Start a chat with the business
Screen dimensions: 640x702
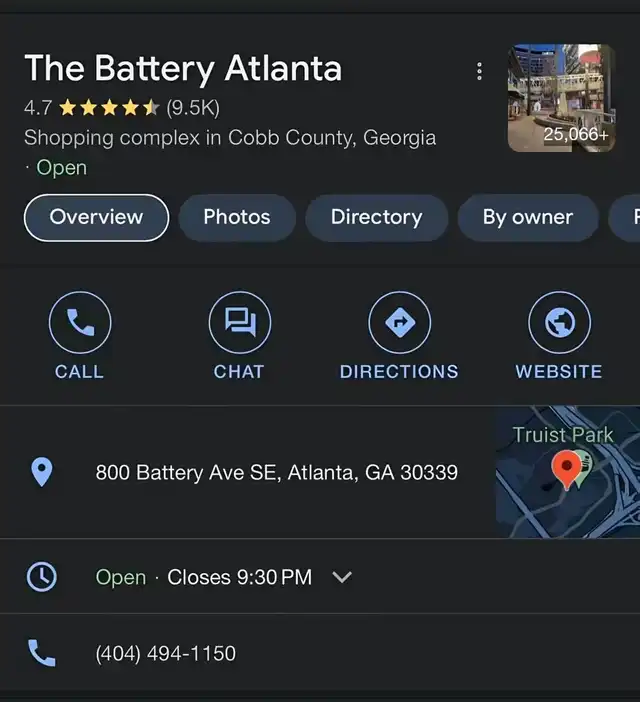[239, 336]
